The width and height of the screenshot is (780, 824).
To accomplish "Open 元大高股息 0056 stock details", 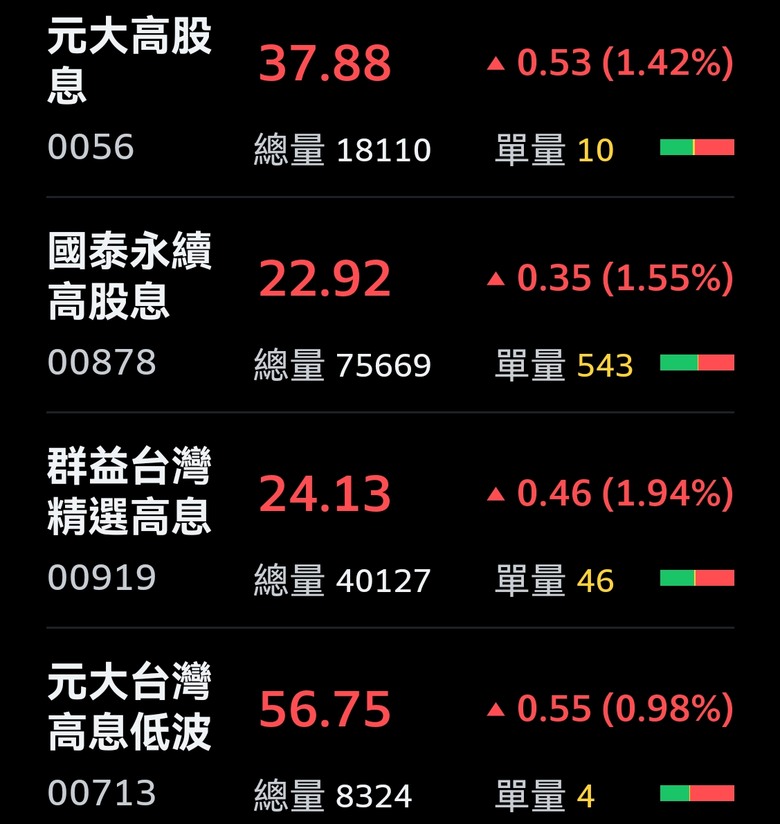I will click(130, 64).
